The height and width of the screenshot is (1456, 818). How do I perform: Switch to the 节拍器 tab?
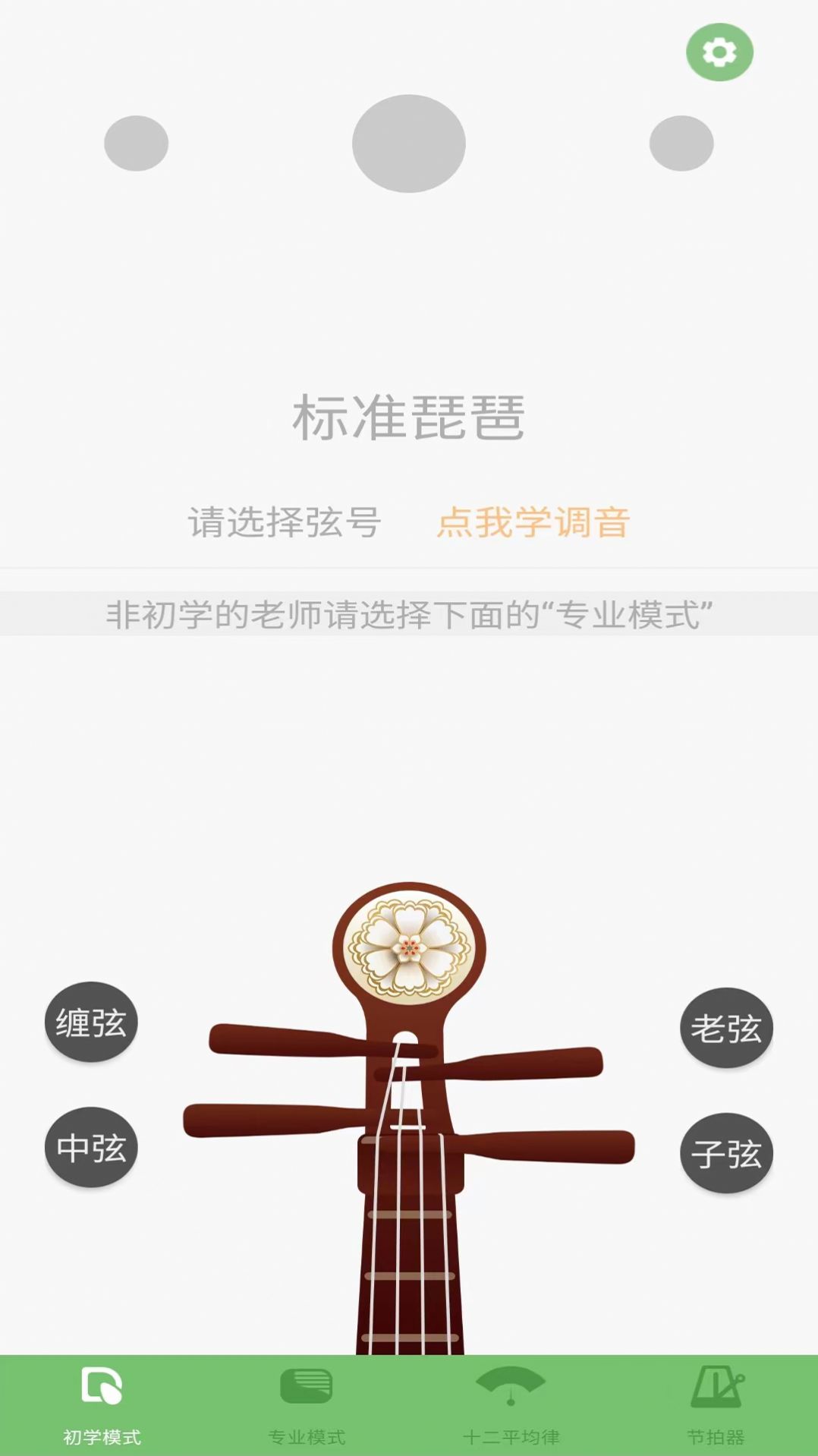(x=716, y=1431)
